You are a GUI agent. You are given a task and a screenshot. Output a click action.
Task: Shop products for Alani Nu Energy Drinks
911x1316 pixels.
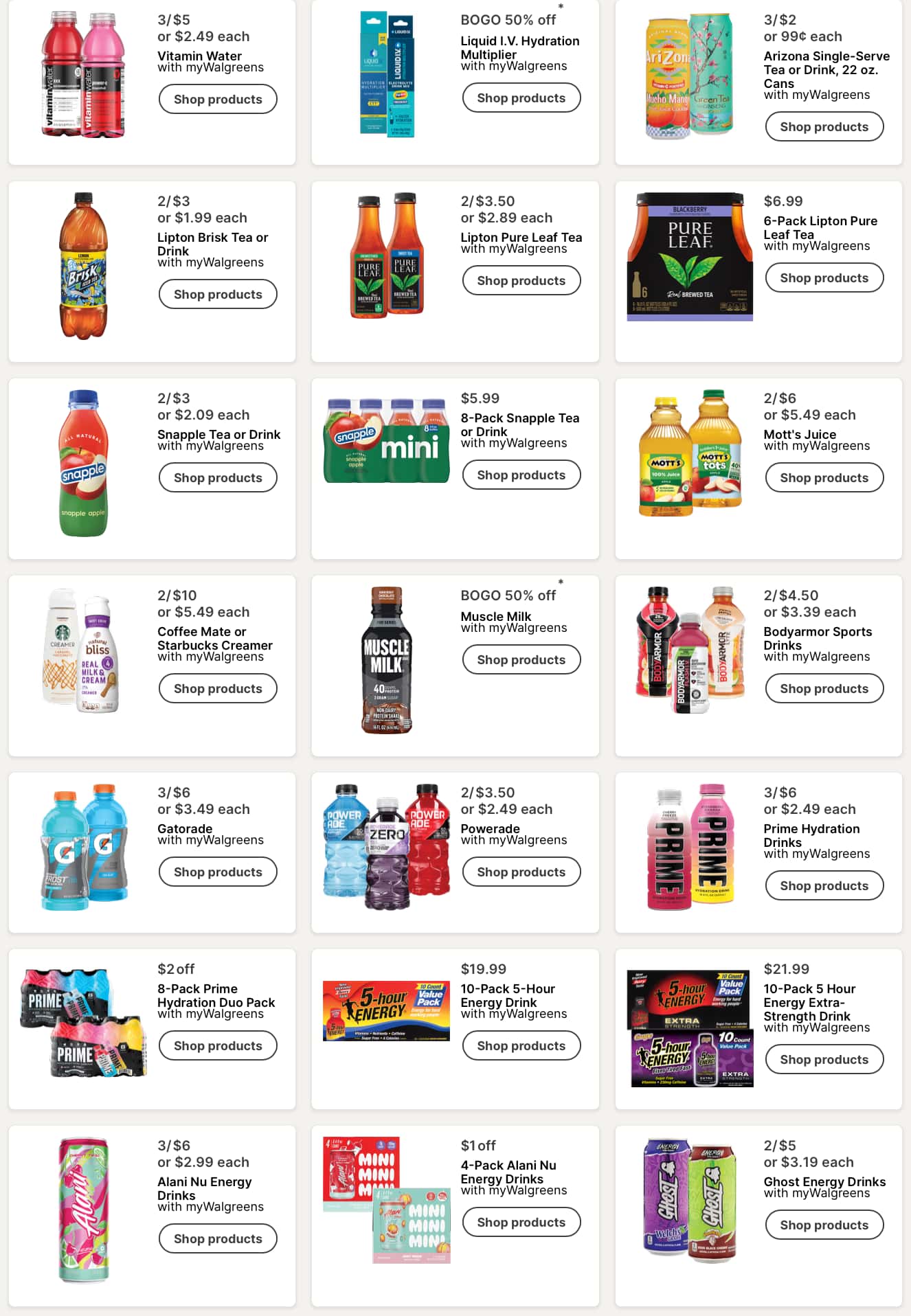click(218, 1238)
